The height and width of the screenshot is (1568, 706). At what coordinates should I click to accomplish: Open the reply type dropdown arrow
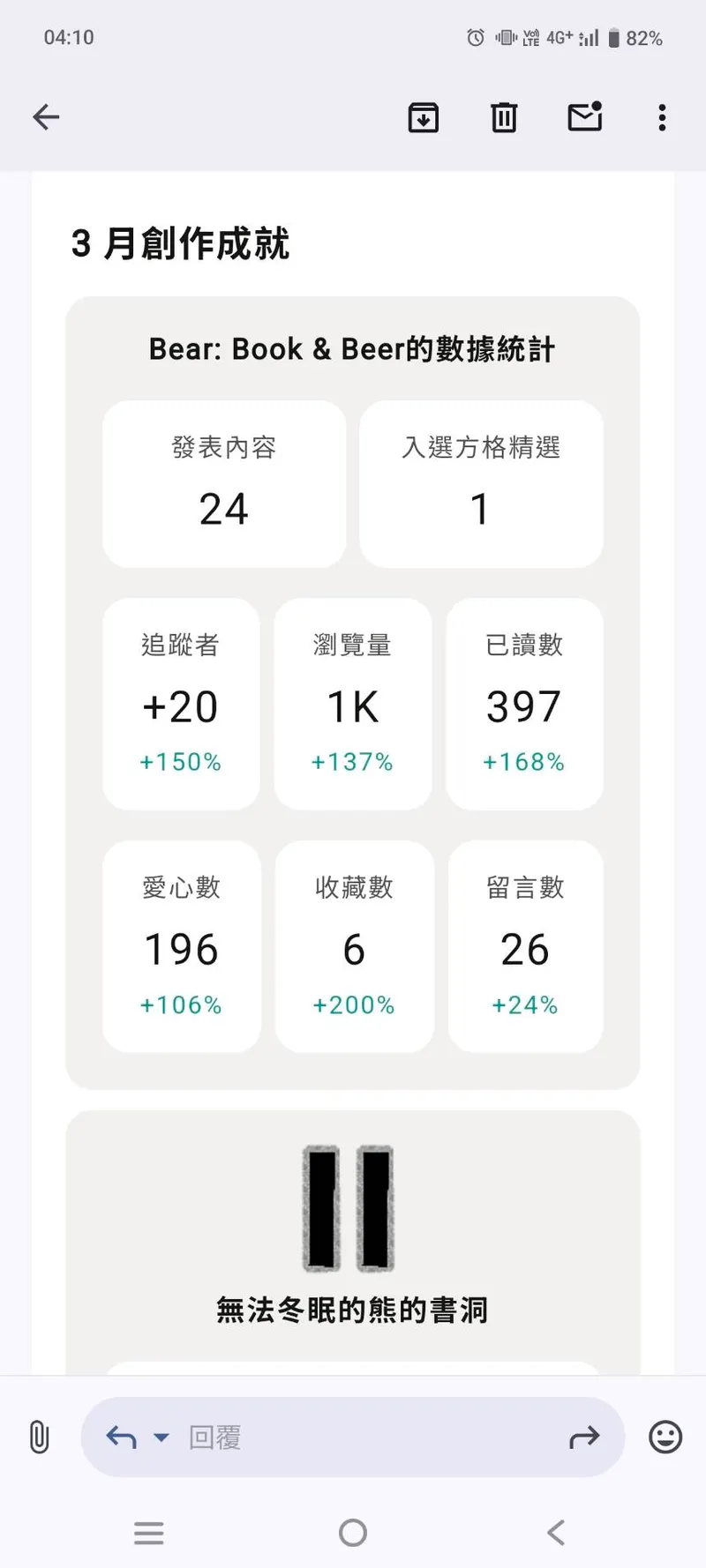pyautogui.click(x=161, y=1437)
